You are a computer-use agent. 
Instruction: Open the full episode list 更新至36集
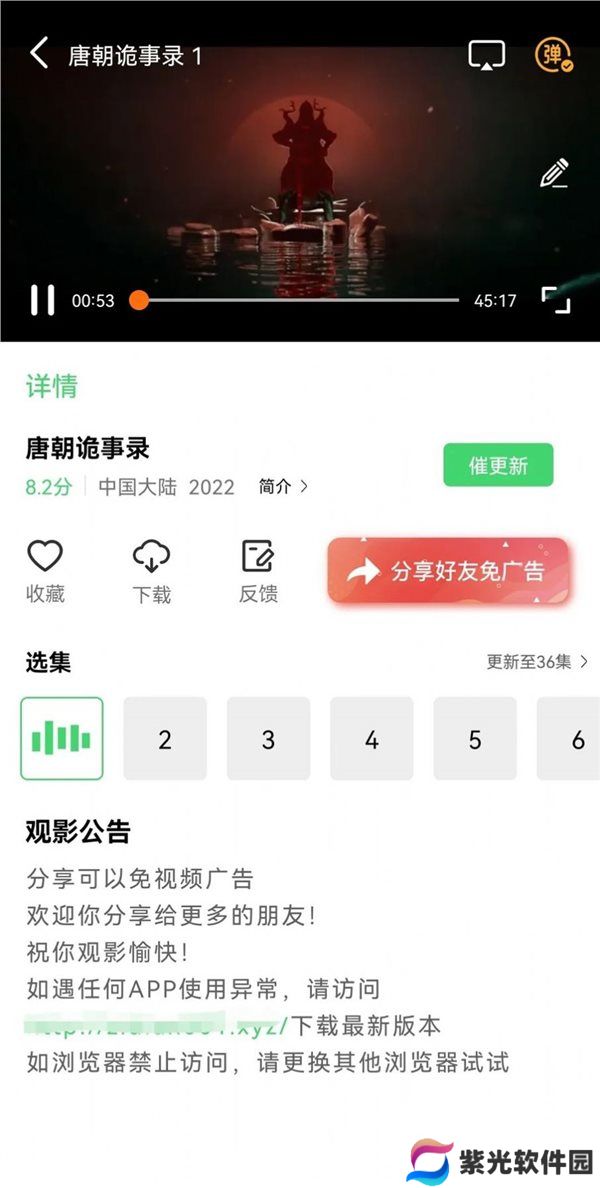537,661
